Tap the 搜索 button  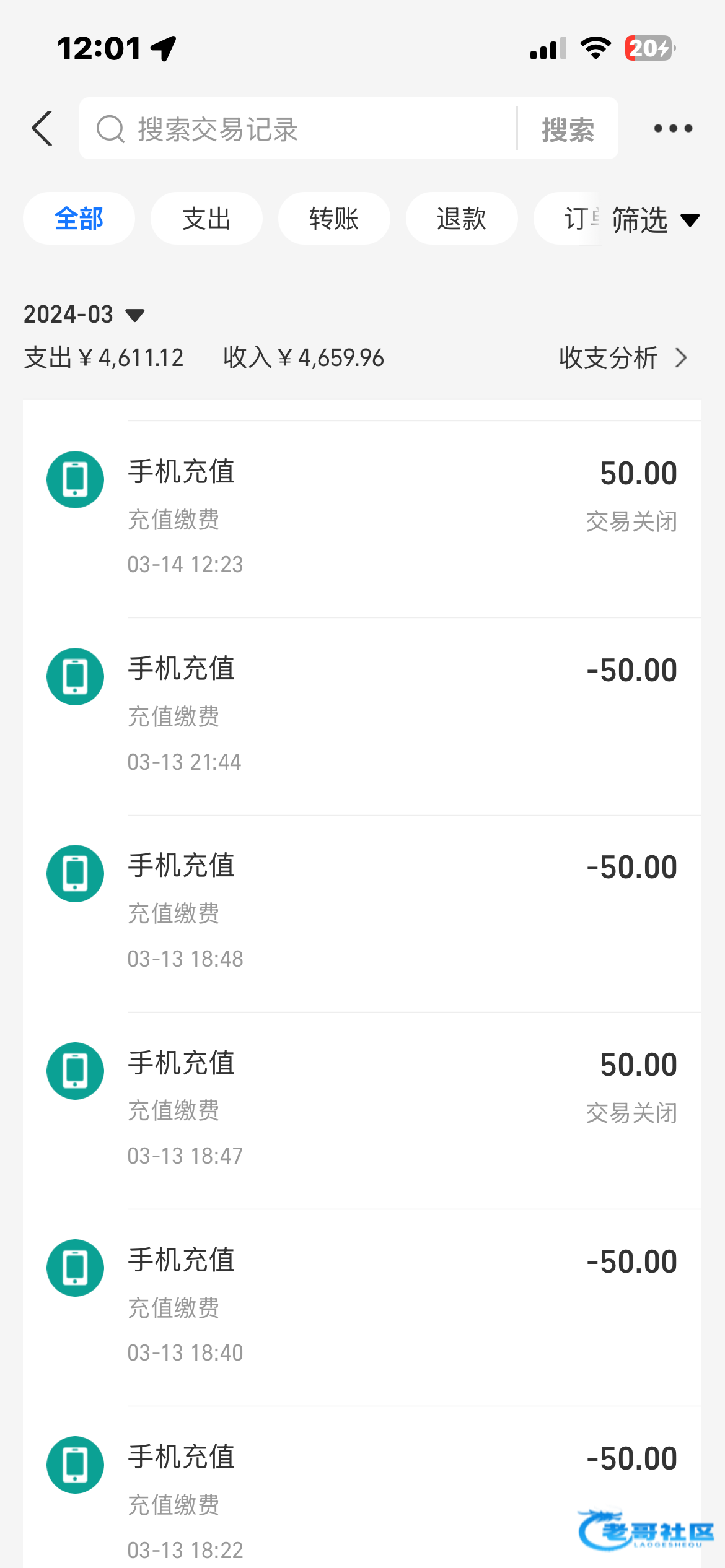(x=568, y=129)
